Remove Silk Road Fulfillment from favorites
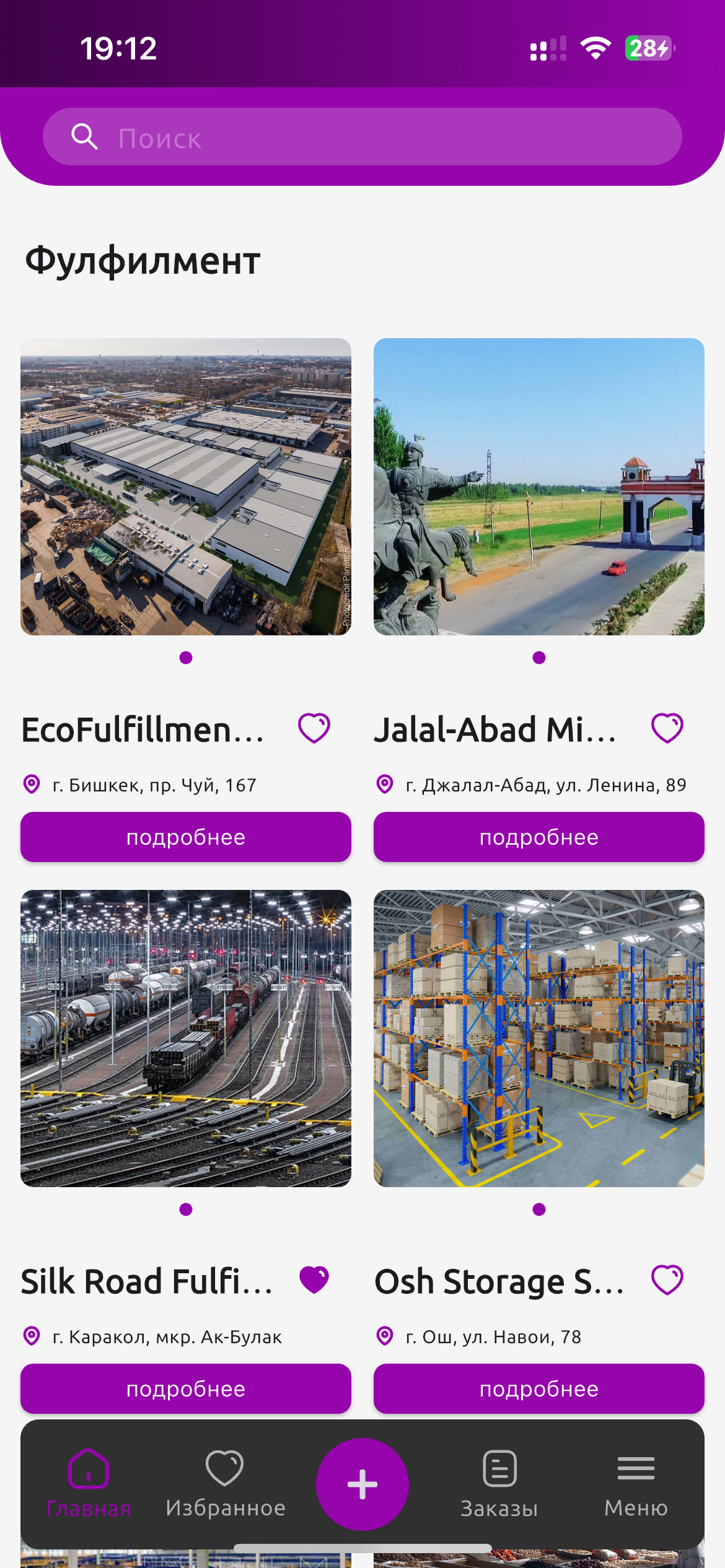 point(314,1280)
